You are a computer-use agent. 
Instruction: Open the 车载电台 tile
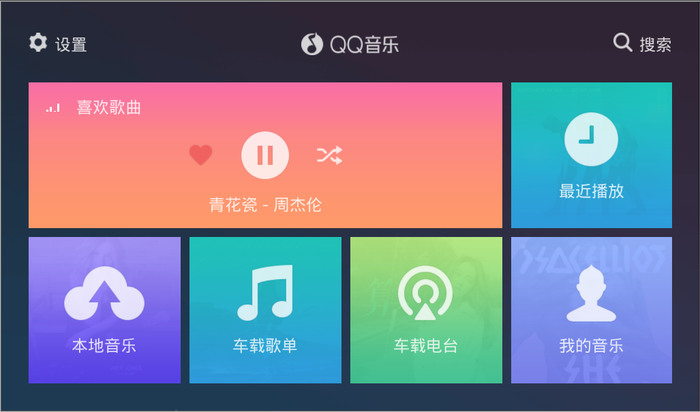coord(425,310)
